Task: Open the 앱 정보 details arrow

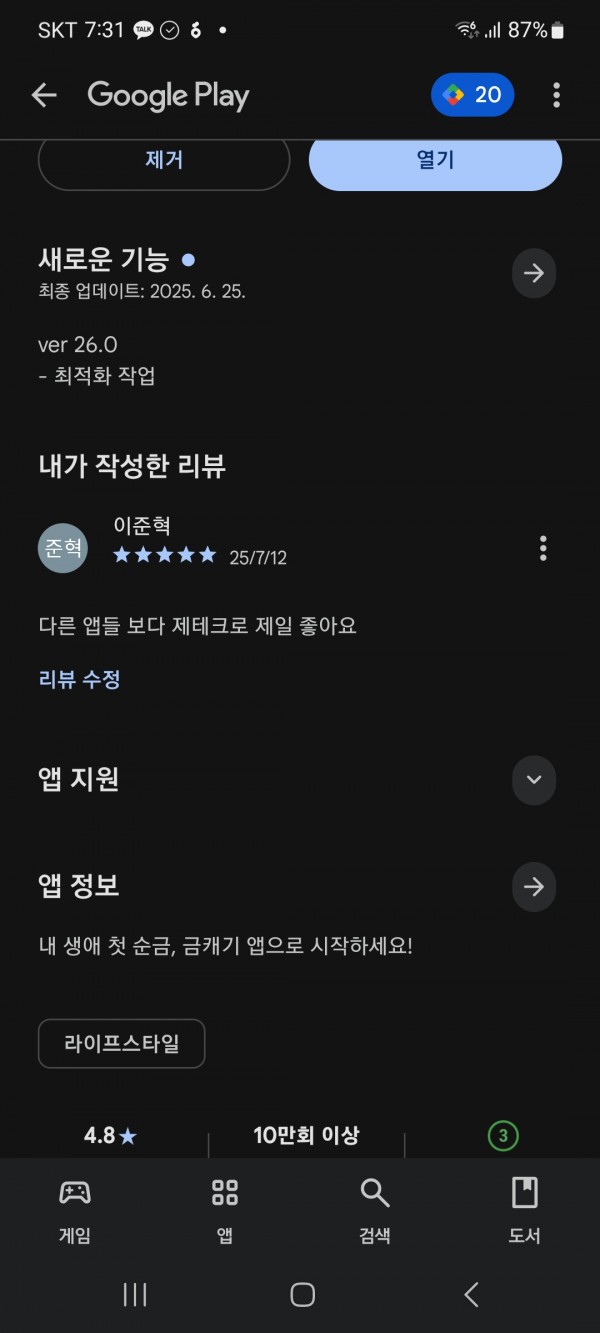Action: (534, 887)
